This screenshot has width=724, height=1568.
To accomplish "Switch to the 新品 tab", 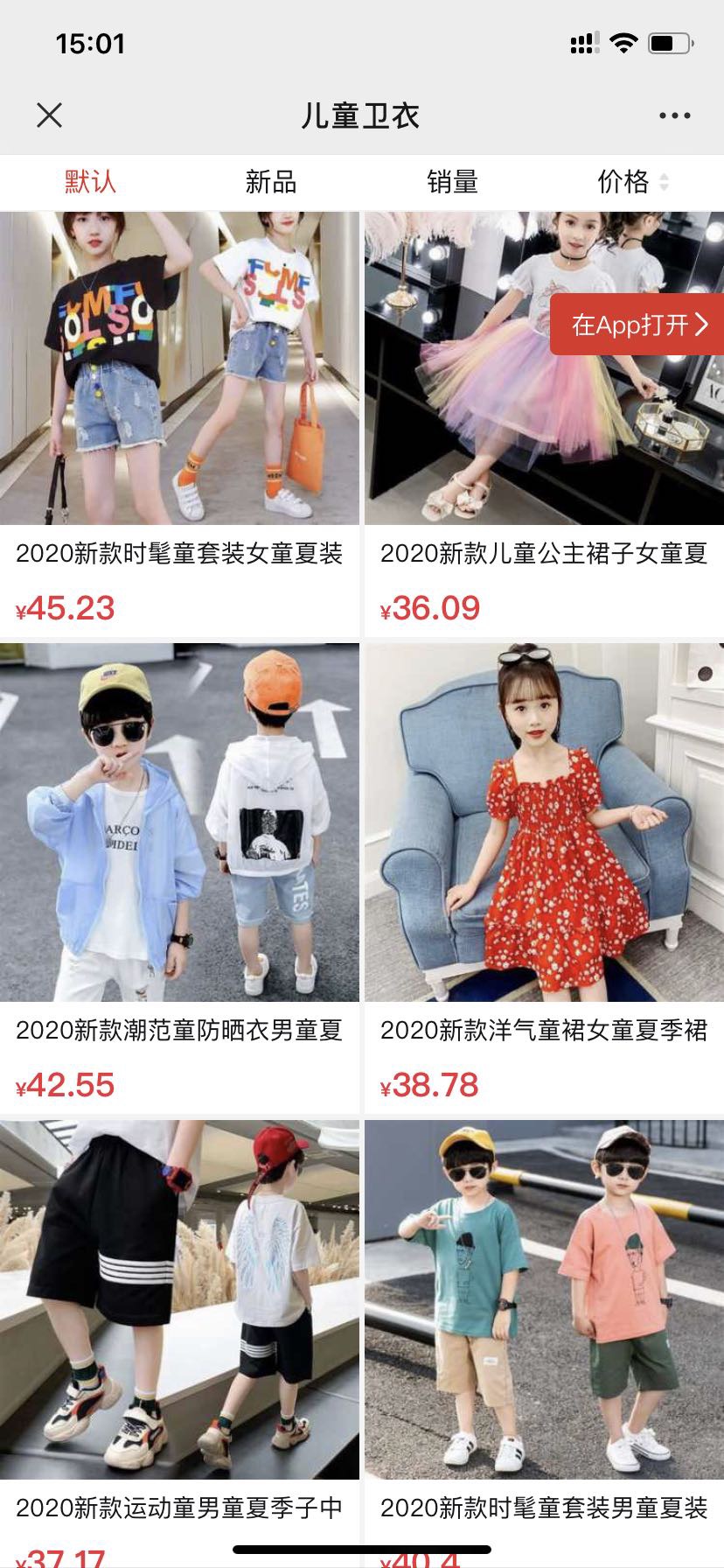I will pos(271,182).
